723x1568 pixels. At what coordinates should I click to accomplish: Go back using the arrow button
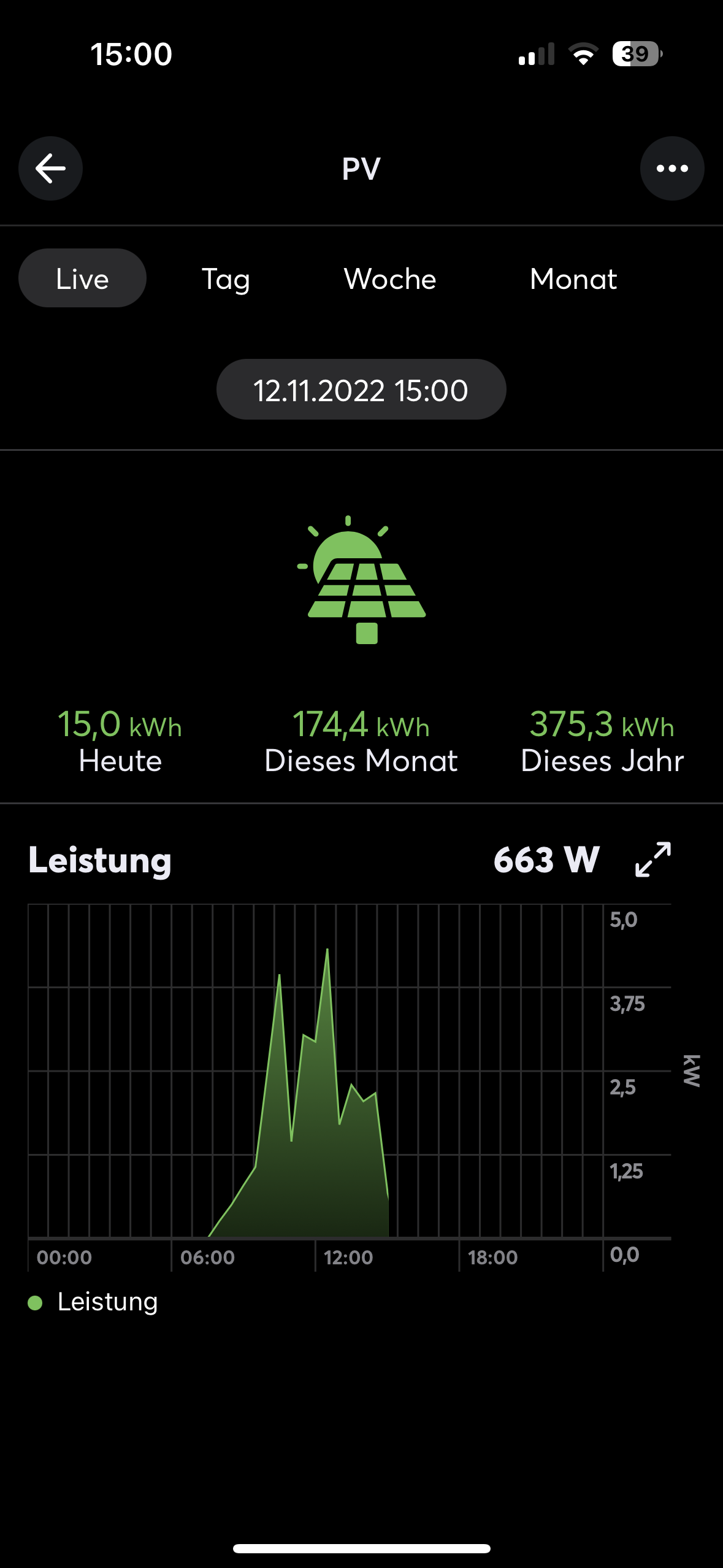pyautogui.click(x=50, y=169)
